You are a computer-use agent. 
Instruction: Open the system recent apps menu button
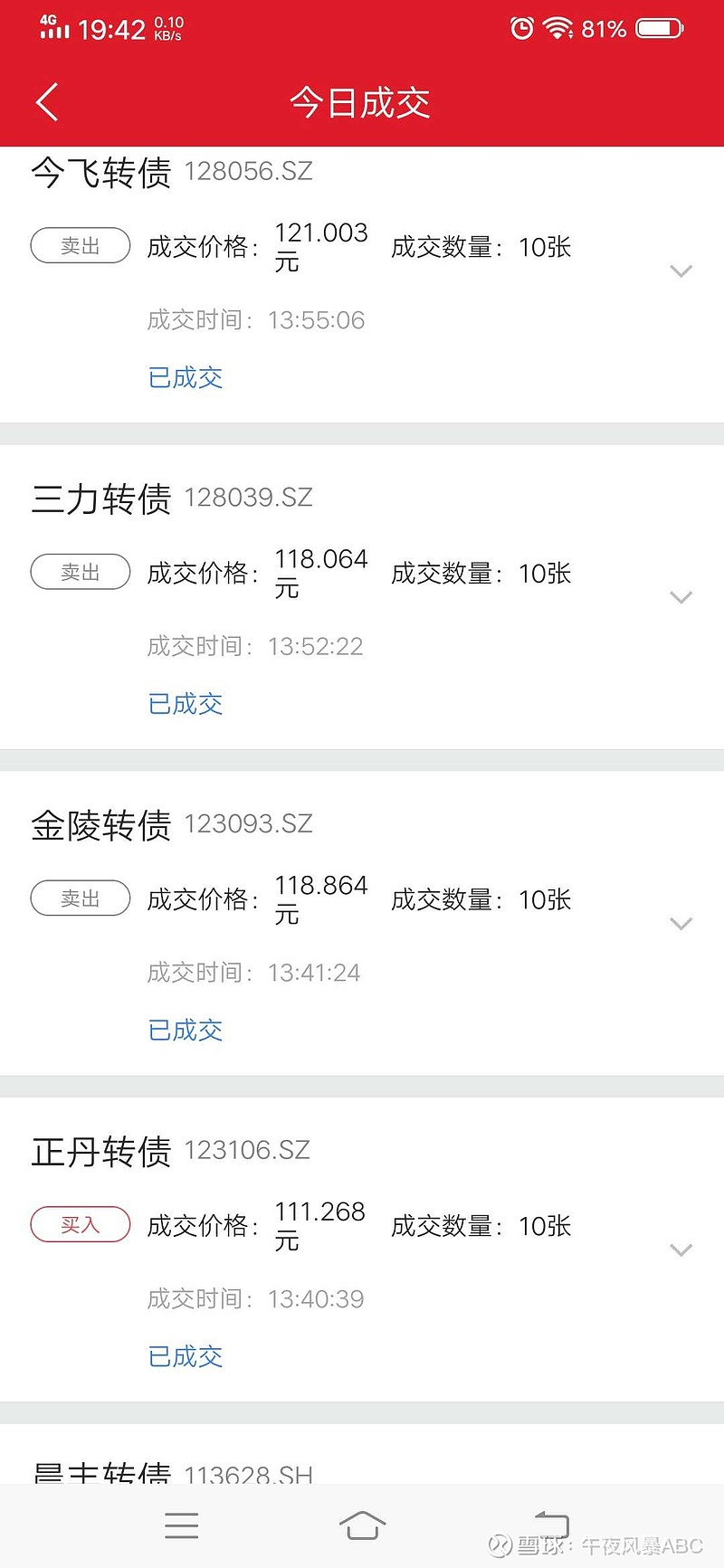tap(182, 1525)
